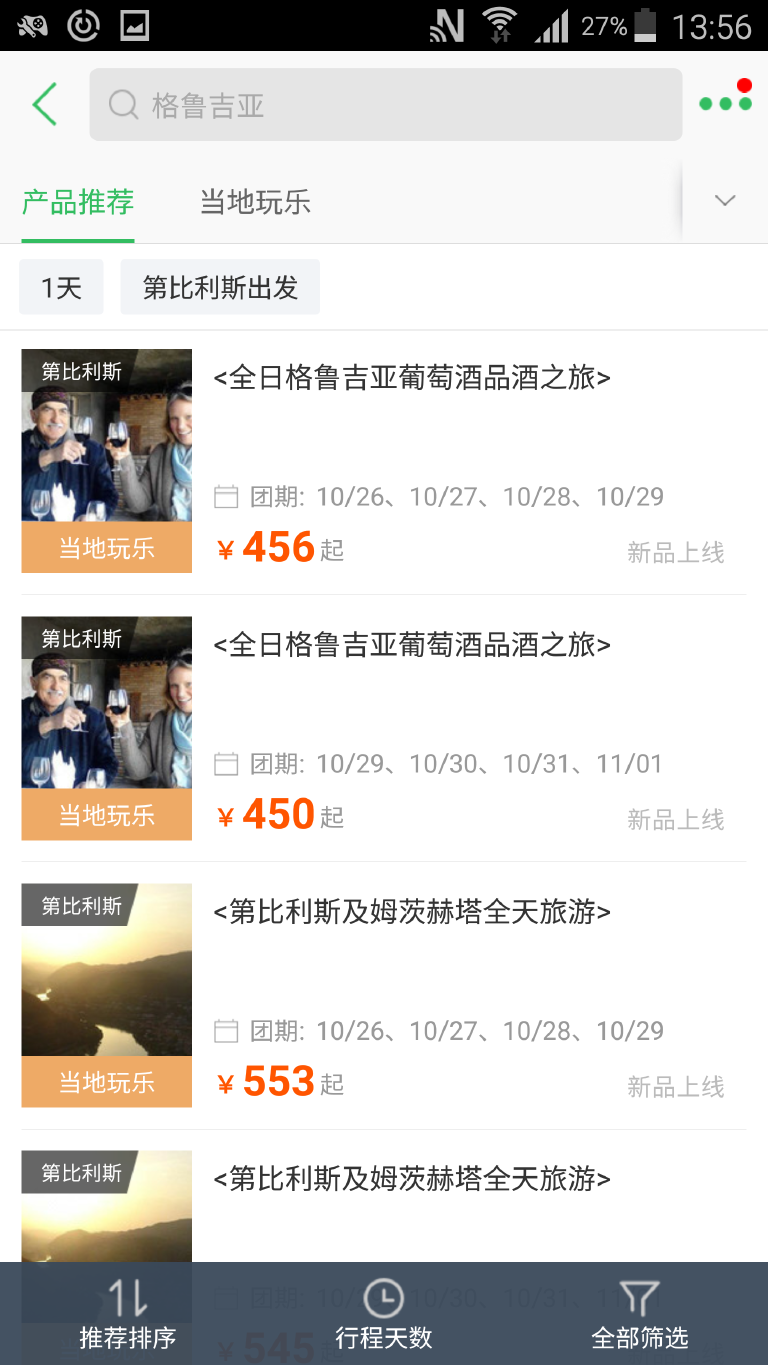Switch to the 当地玩乐 tab
The image size is (768, 1365).
point(255,202)
